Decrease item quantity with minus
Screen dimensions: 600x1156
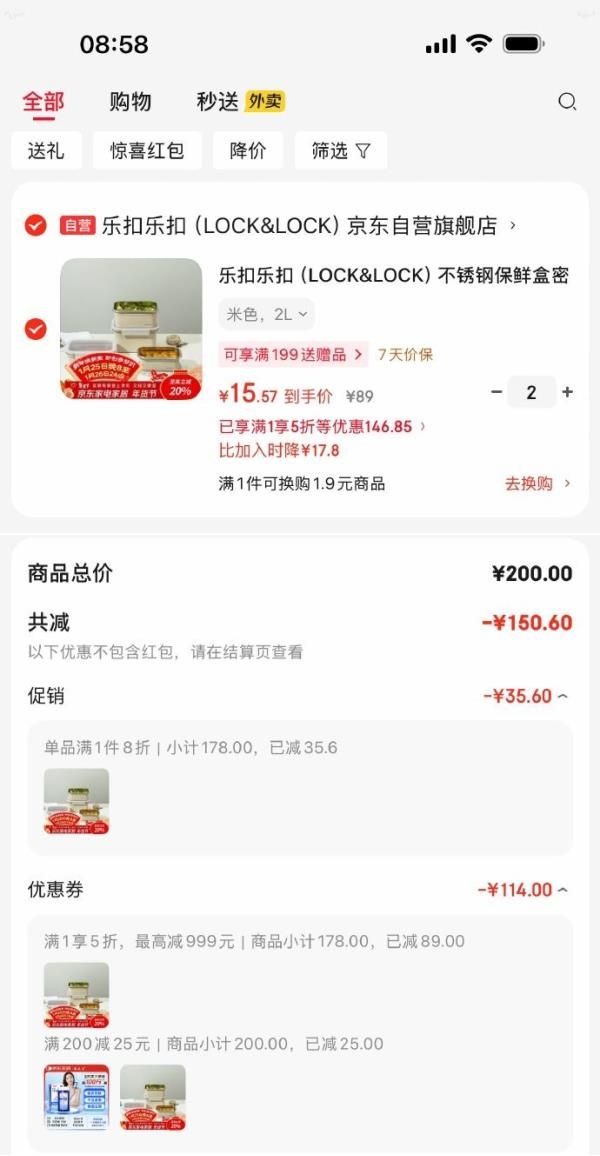(x=497, y=392)
